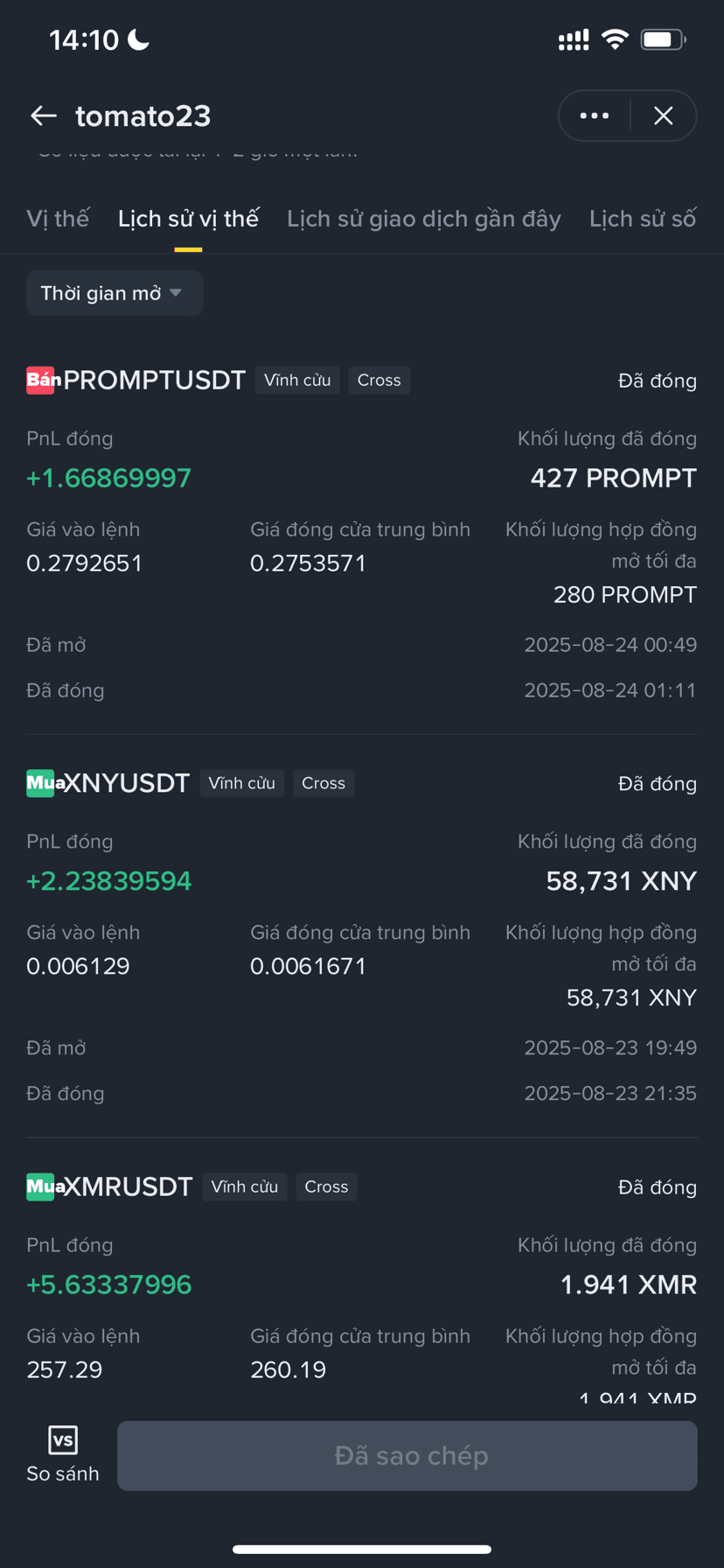Screen dimensions: 724x1568
Task: Open the PROMPTUSDT closed position
Action: [154, 381]
